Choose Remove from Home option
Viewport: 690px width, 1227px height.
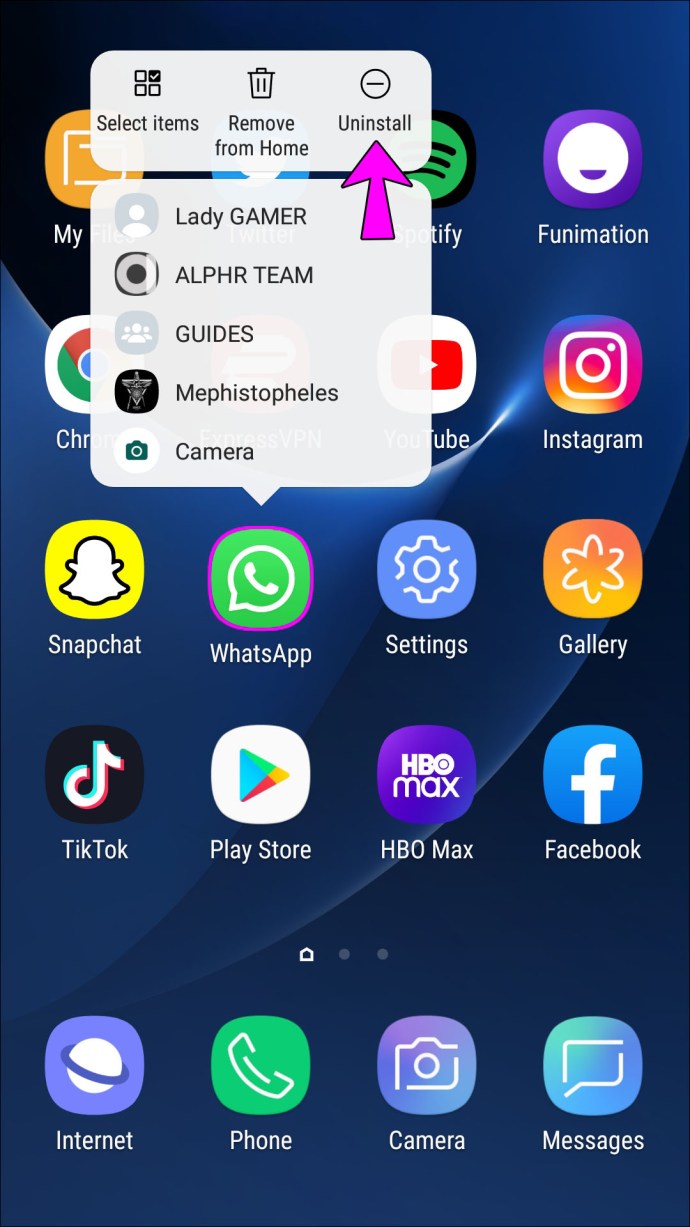(x=261, y=113)
